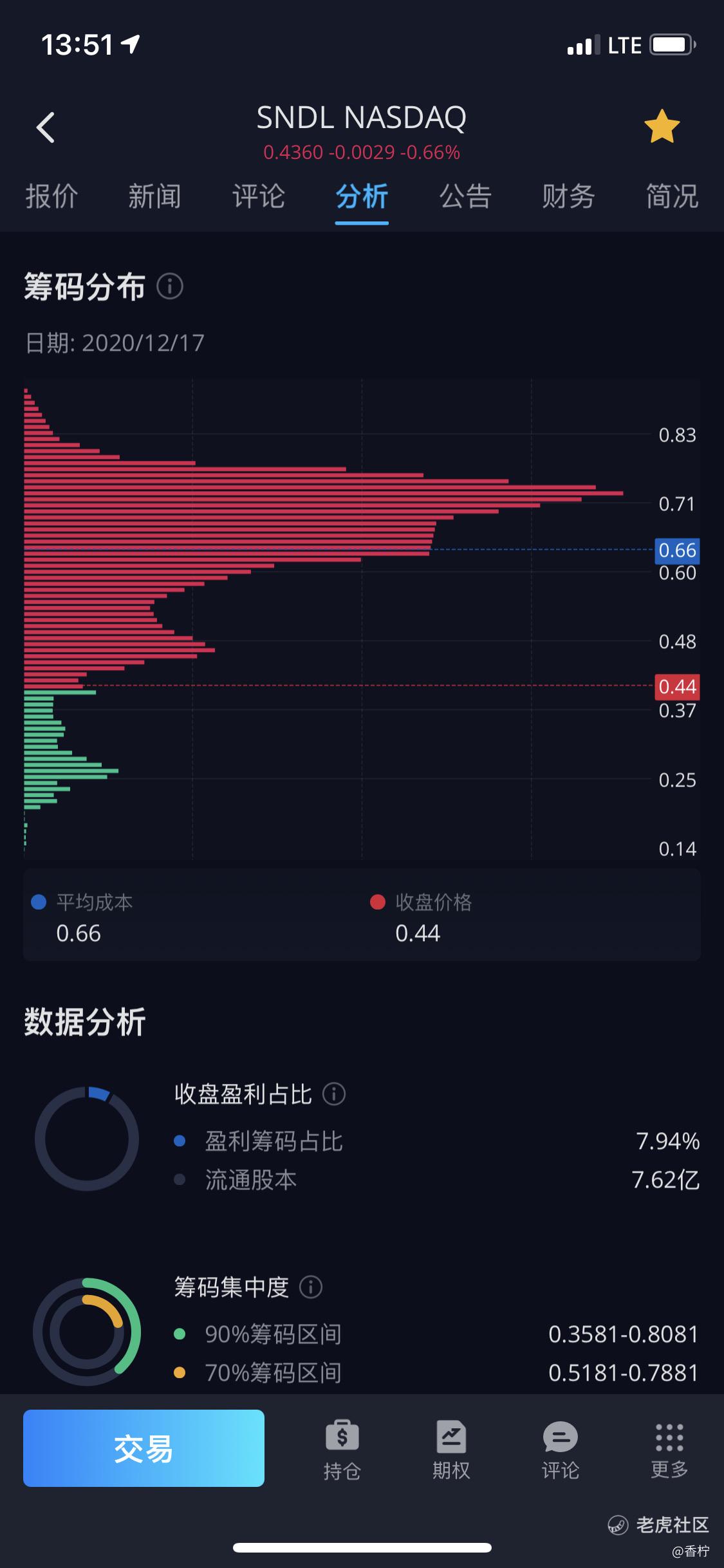The image size is (724, 1568).
Task: Switch to the 财务 tab
Action: pyautogui.click(x=568, y=196)
